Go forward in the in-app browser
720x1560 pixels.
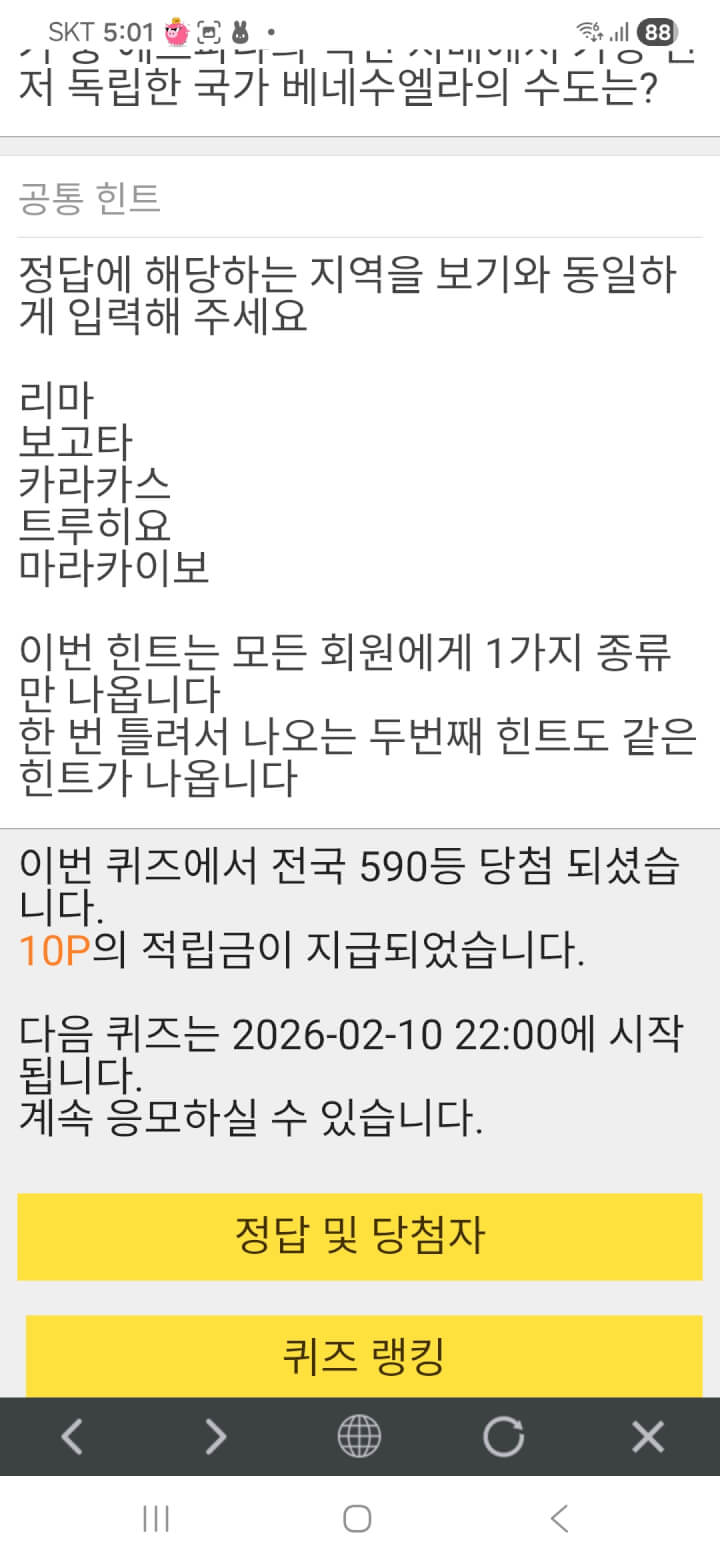(215, 1437)
